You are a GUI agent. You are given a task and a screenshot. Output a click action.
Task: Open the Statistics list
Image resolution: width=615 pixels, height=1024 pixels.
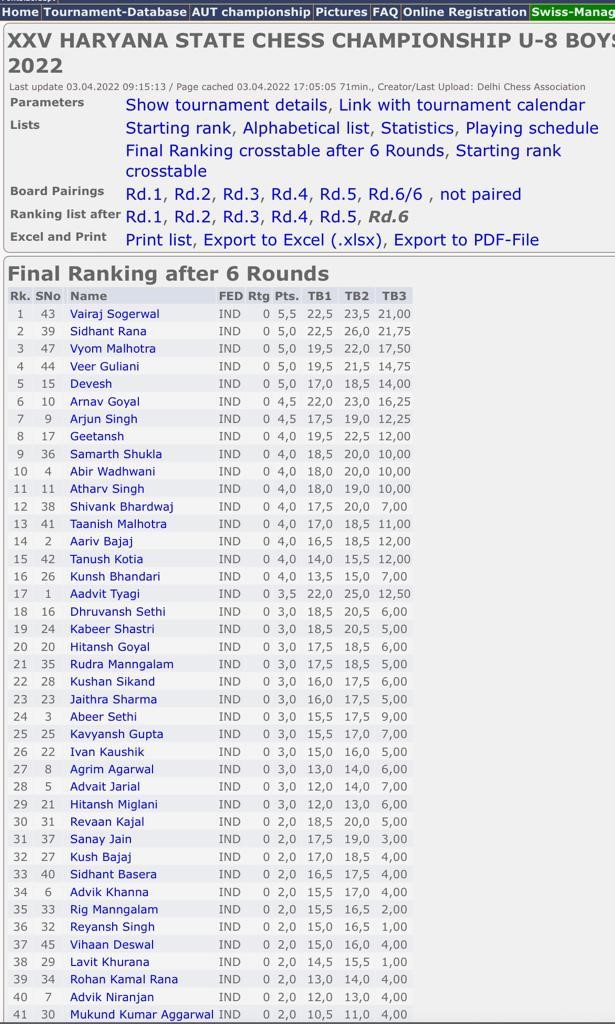tap(418, 128)
